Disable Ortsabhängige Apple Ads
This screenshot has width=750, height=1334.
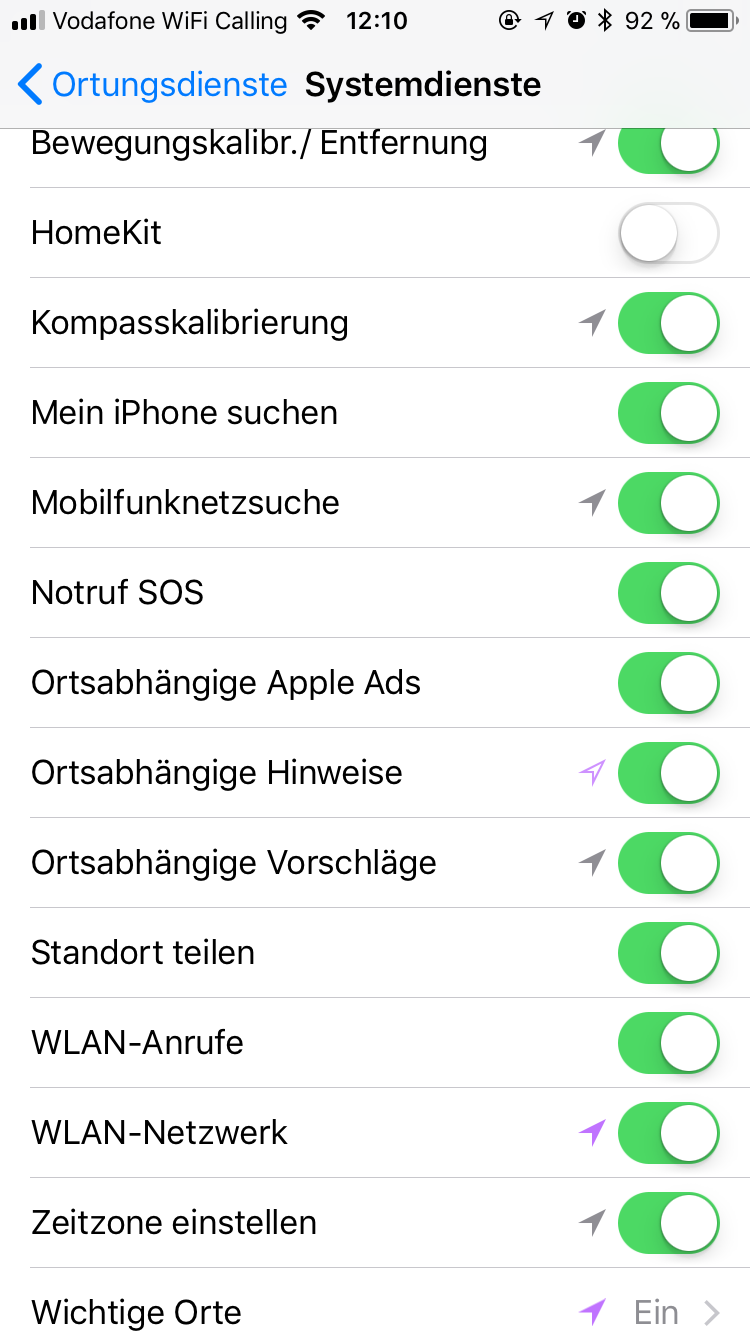pos(668,683)
